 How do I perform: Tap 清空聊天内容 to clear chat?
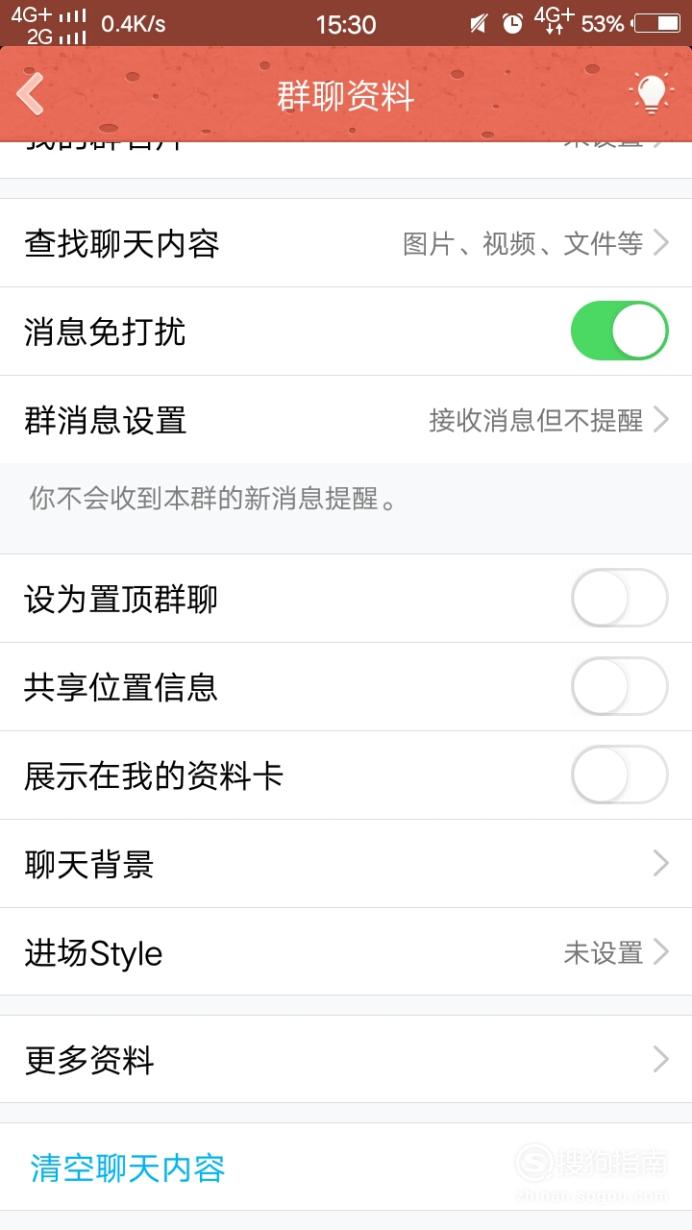pos(128,1168)
